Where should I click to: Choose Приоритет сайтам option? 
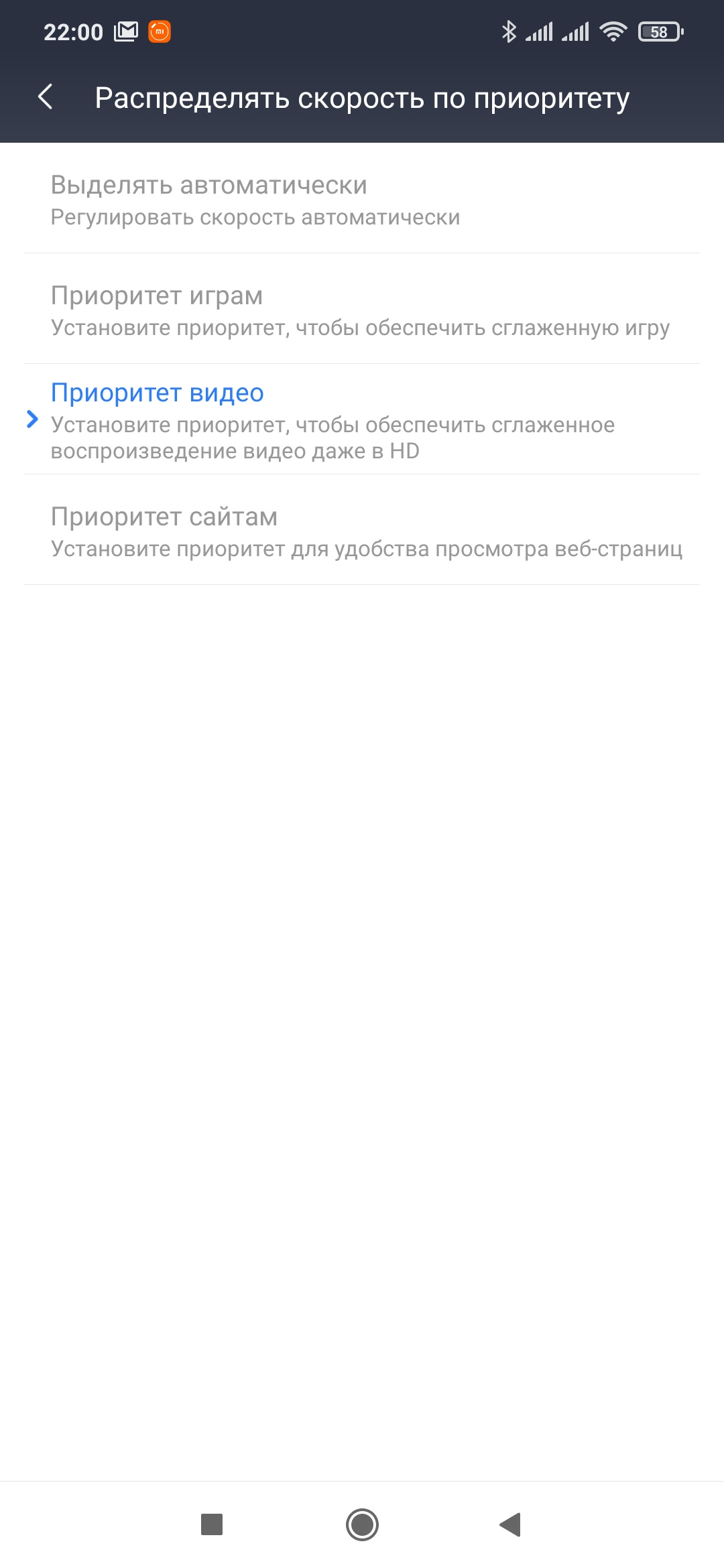pyautogui.click(x=362, y=531)
